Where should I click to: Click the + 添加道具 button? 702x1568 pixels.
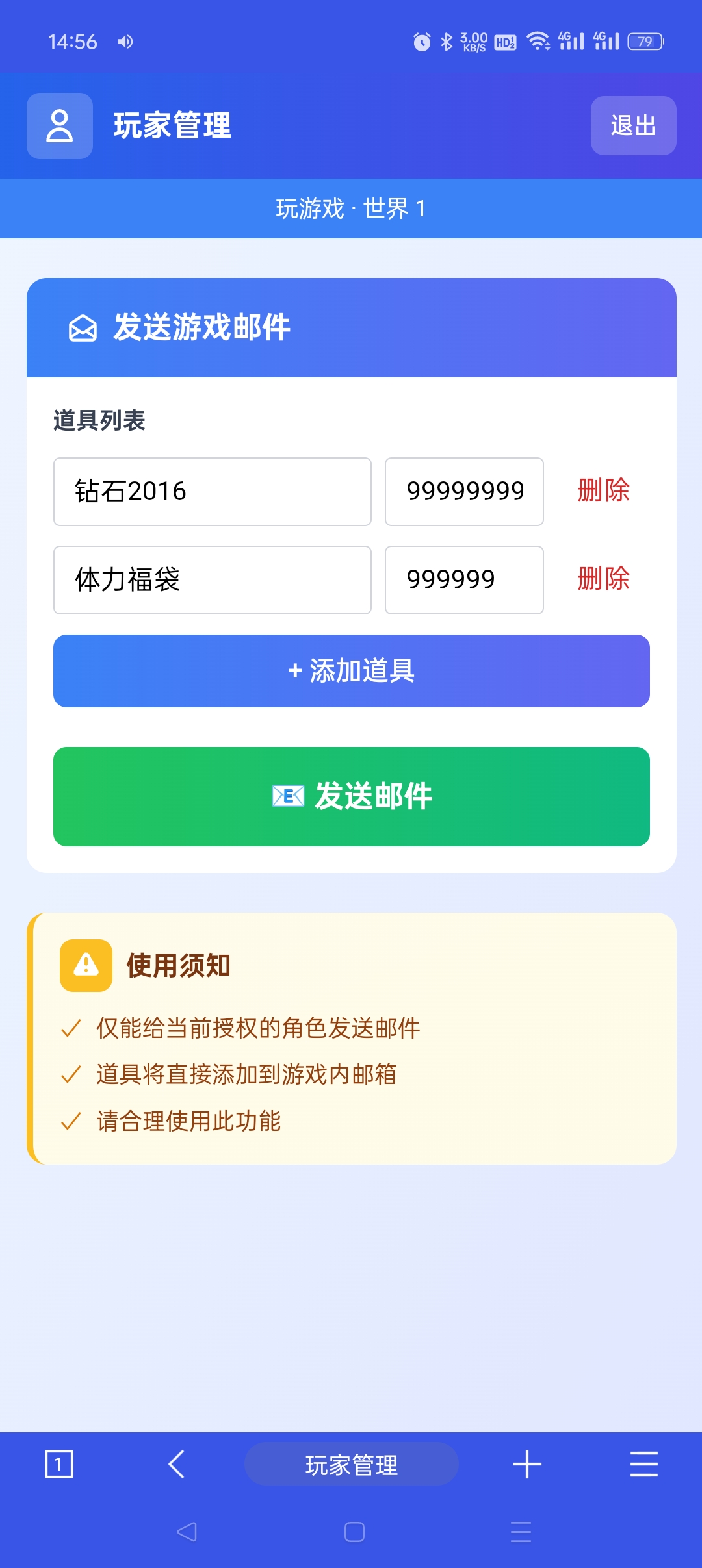click(351, 670)
